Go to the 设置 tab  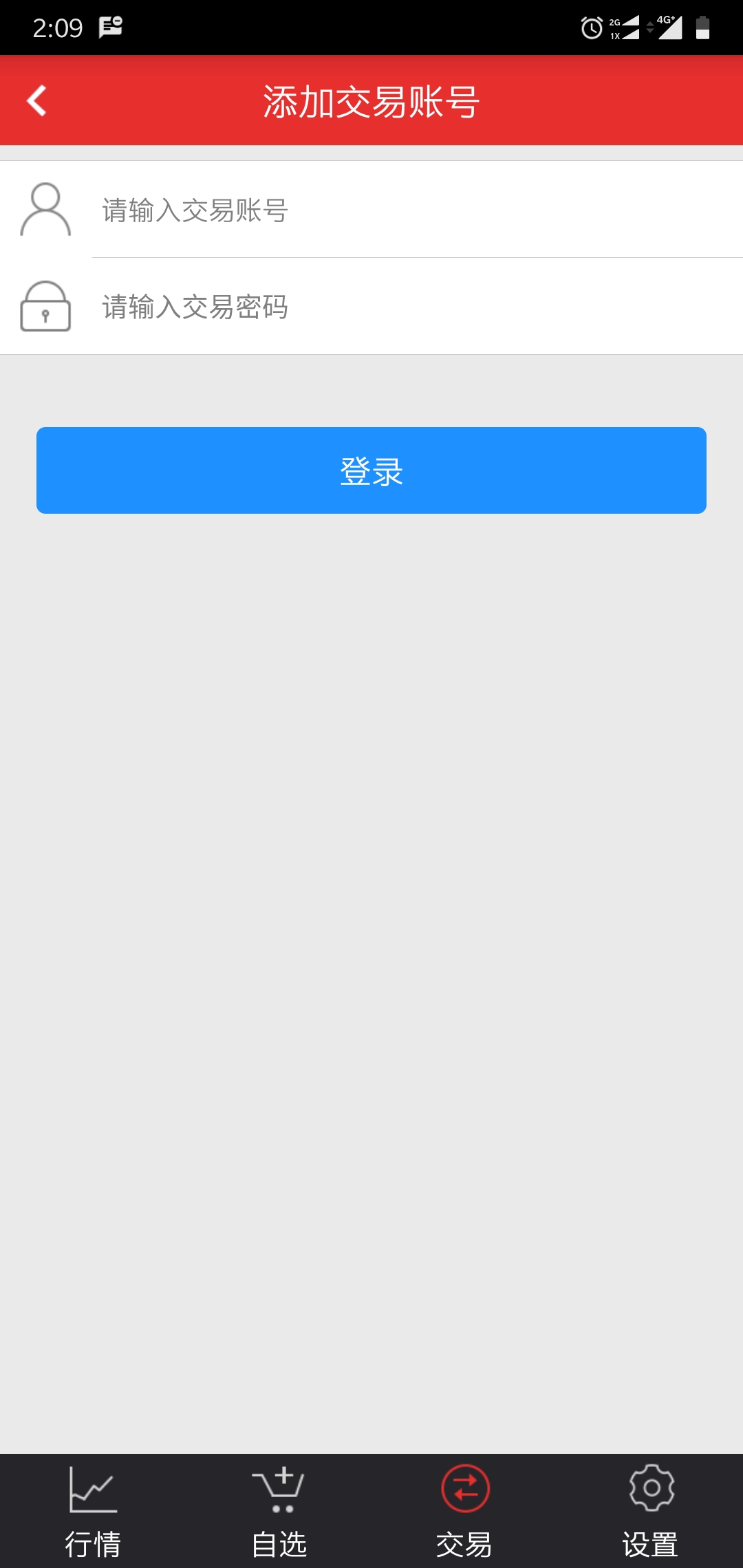coord(650,1511)
